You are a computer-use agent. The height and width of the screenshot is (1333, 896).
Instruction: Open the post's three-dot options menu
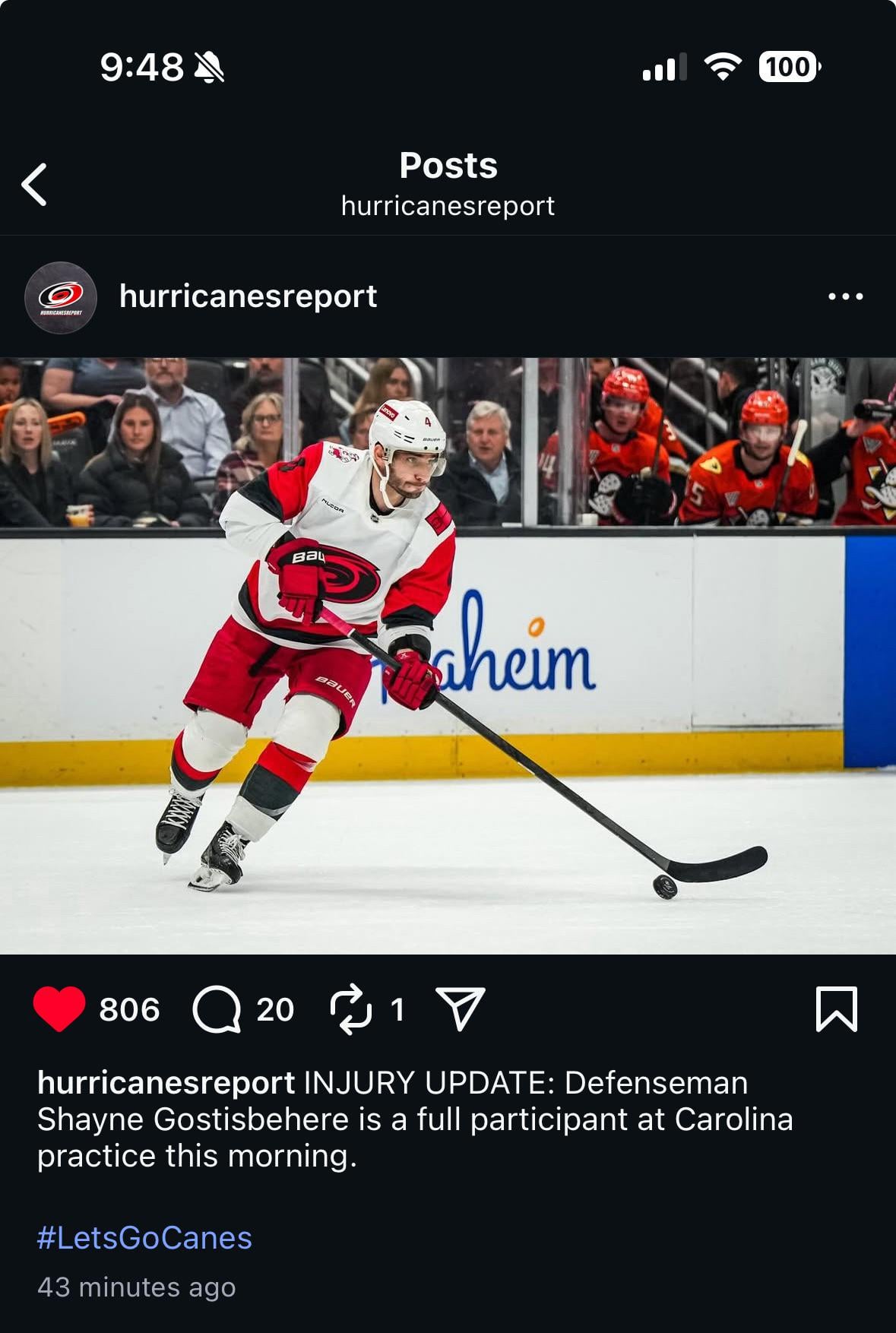coord(845,296)
